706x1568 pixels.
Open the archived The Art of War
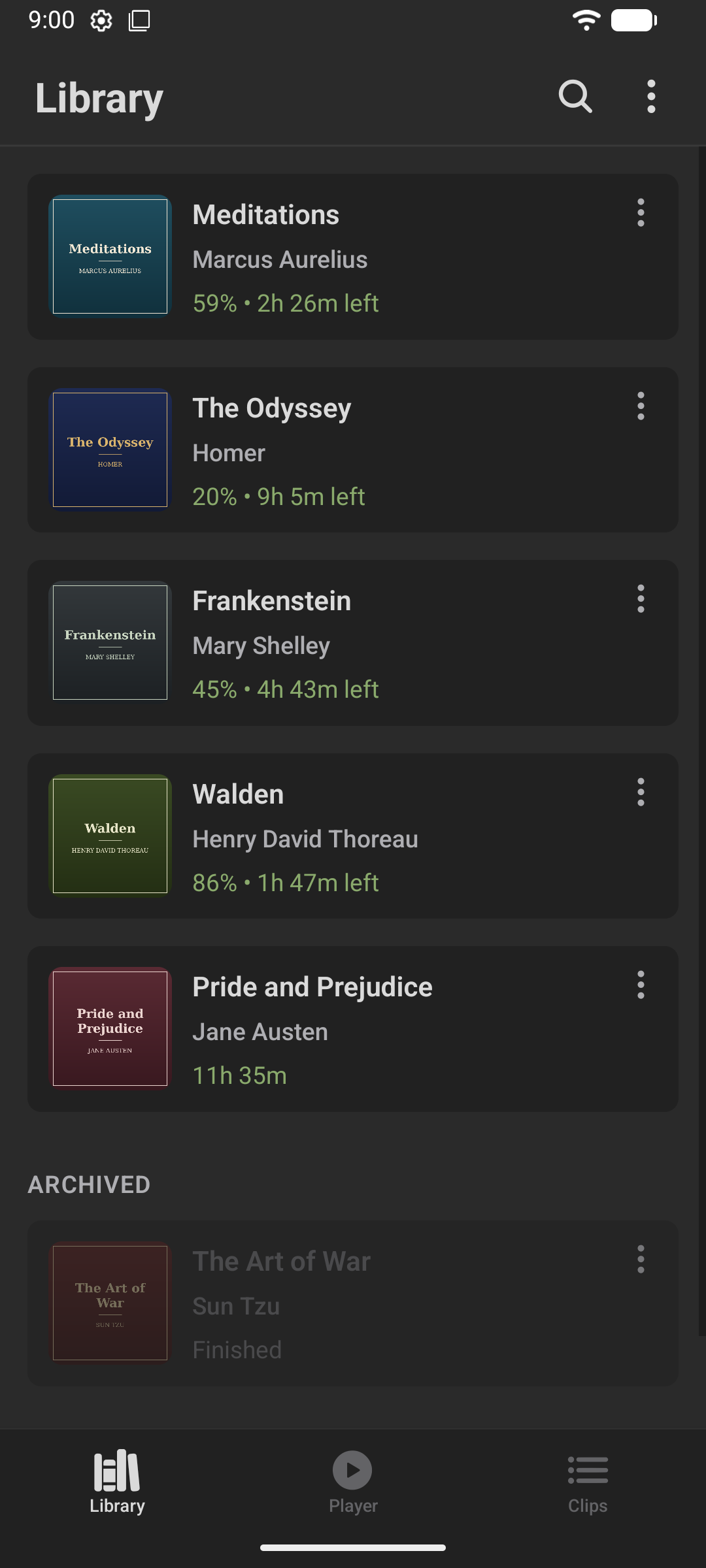coord(353,1303)
